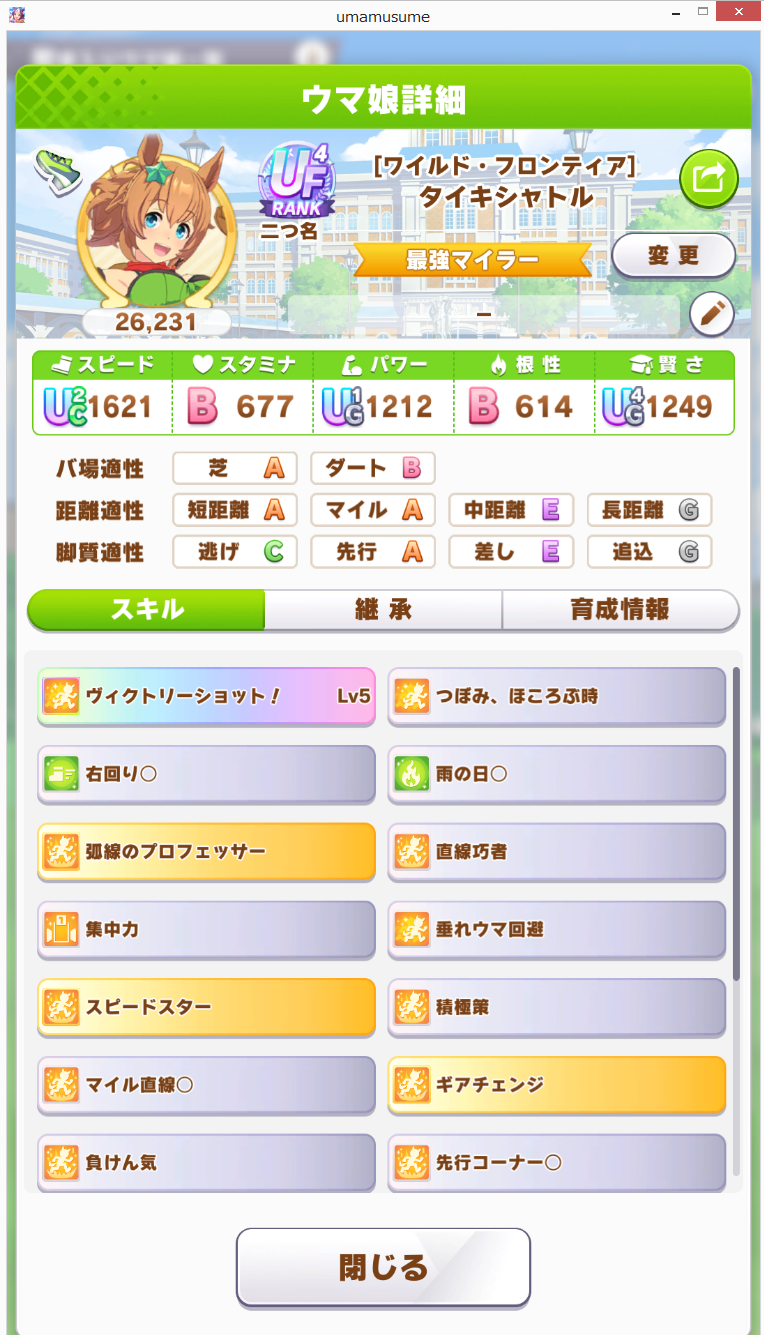Switch to the 継承 tab
The height and width of the screenshot is (1335, 764).
[383, 610]
